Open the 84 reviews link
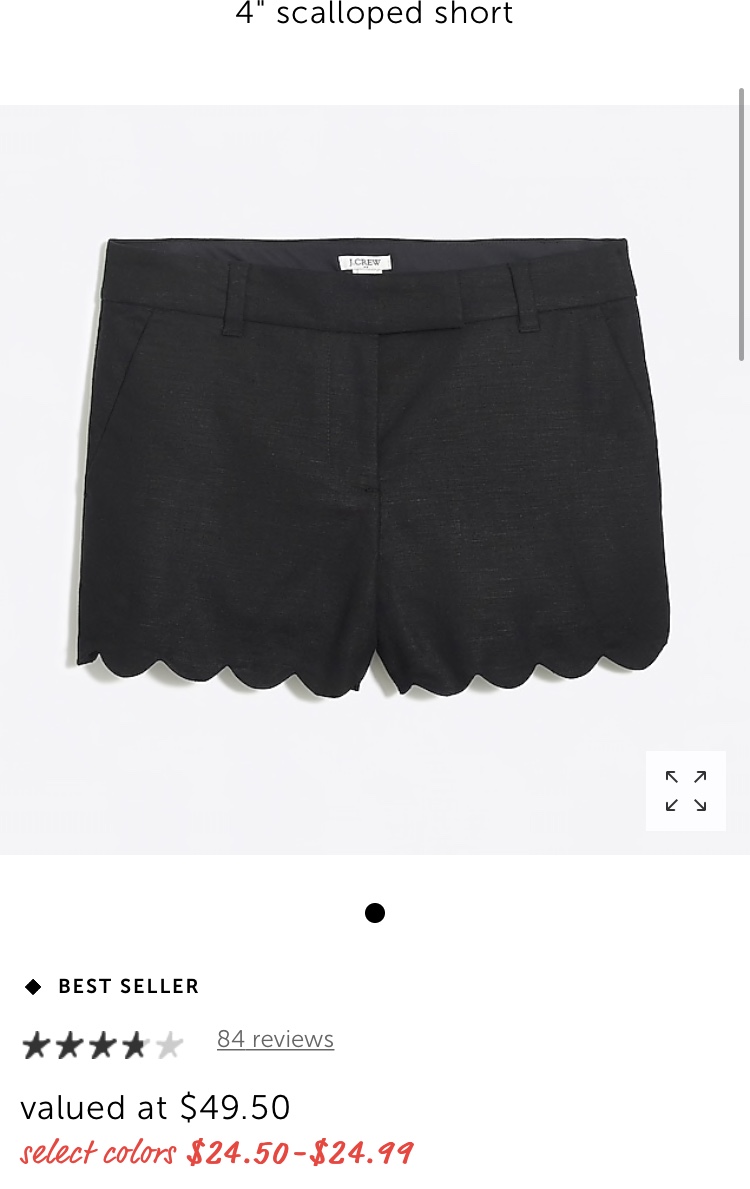 pos(275,1039)
